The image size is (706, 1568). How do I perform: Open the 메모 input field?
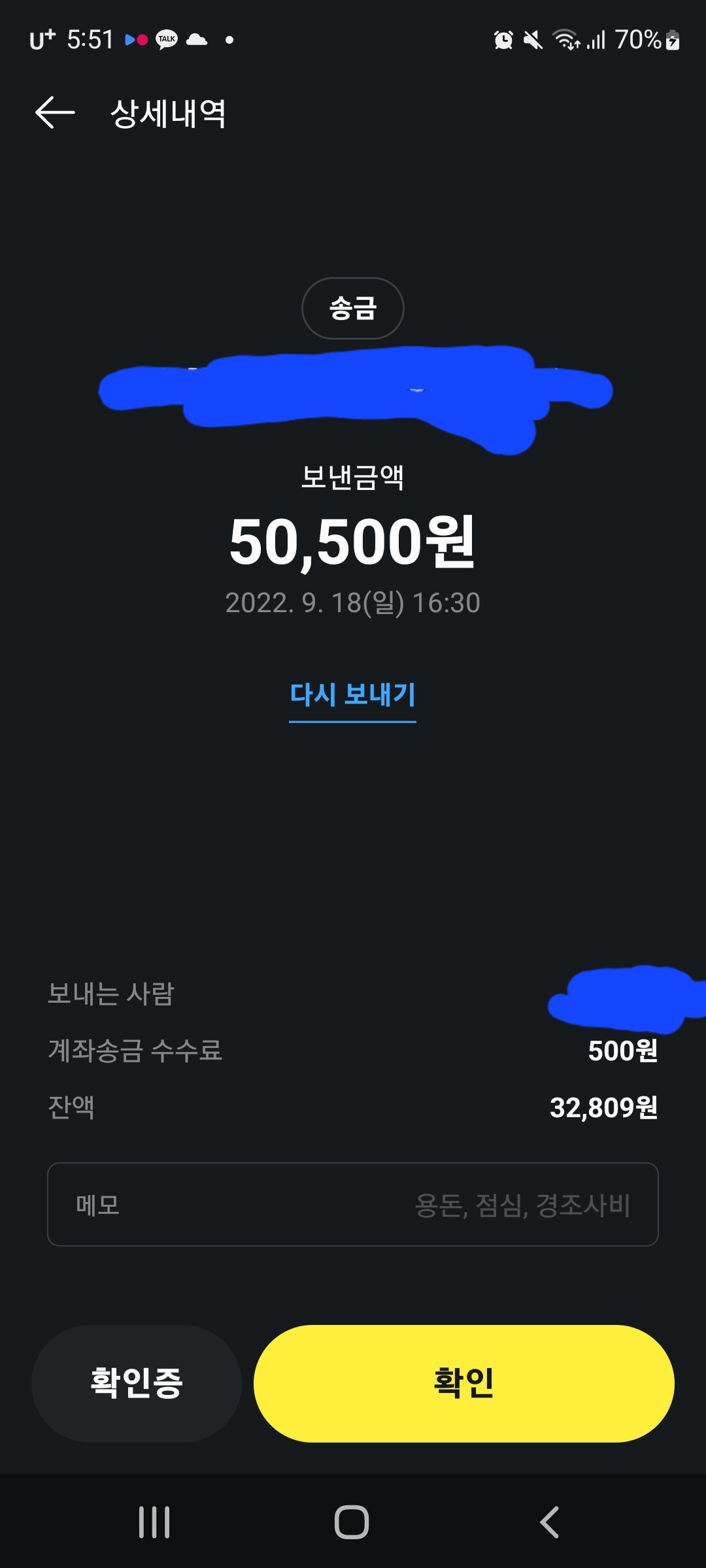[x=352, y=1204]
